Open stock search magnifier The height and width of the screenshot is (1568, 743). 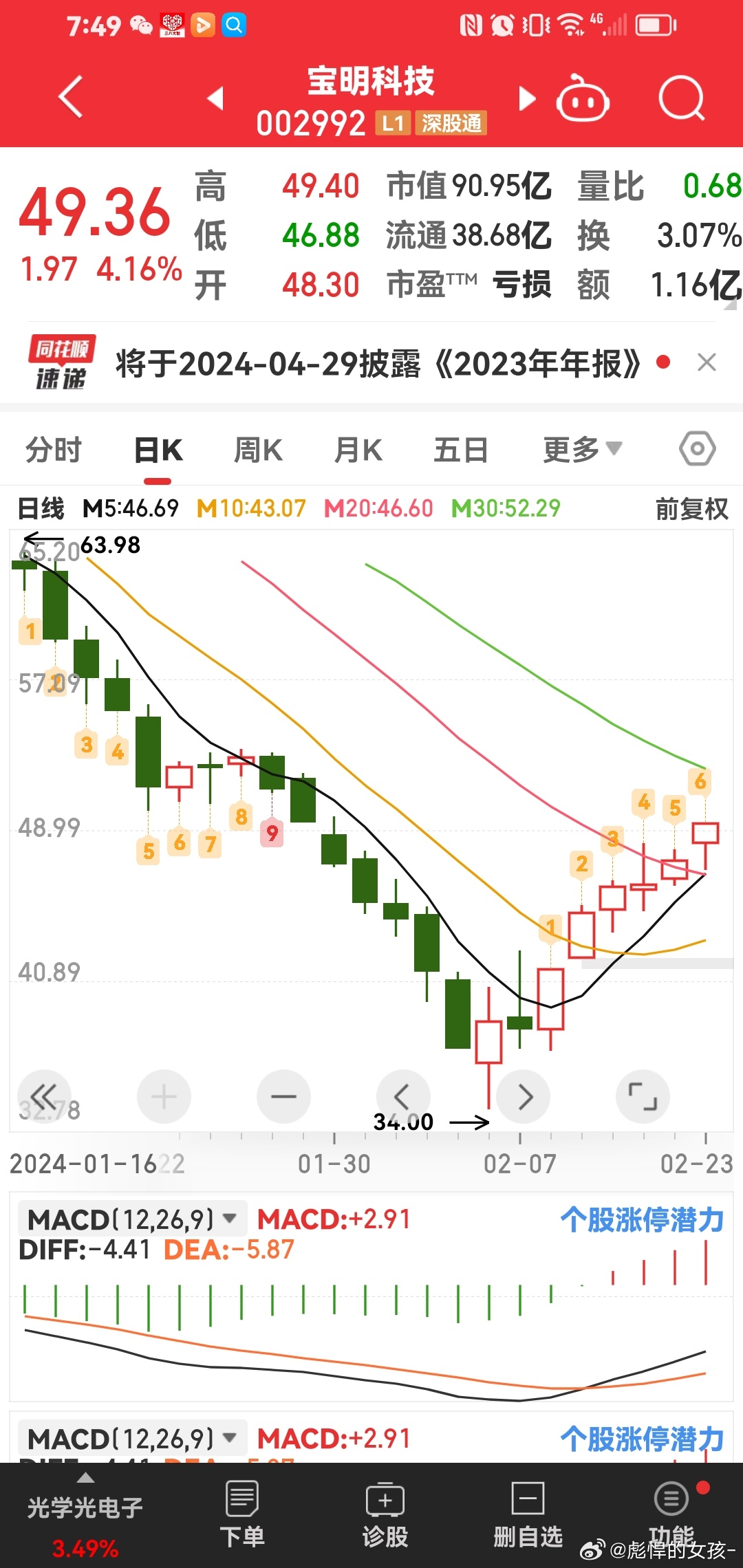pyautogui.click(x=681, y=100)
